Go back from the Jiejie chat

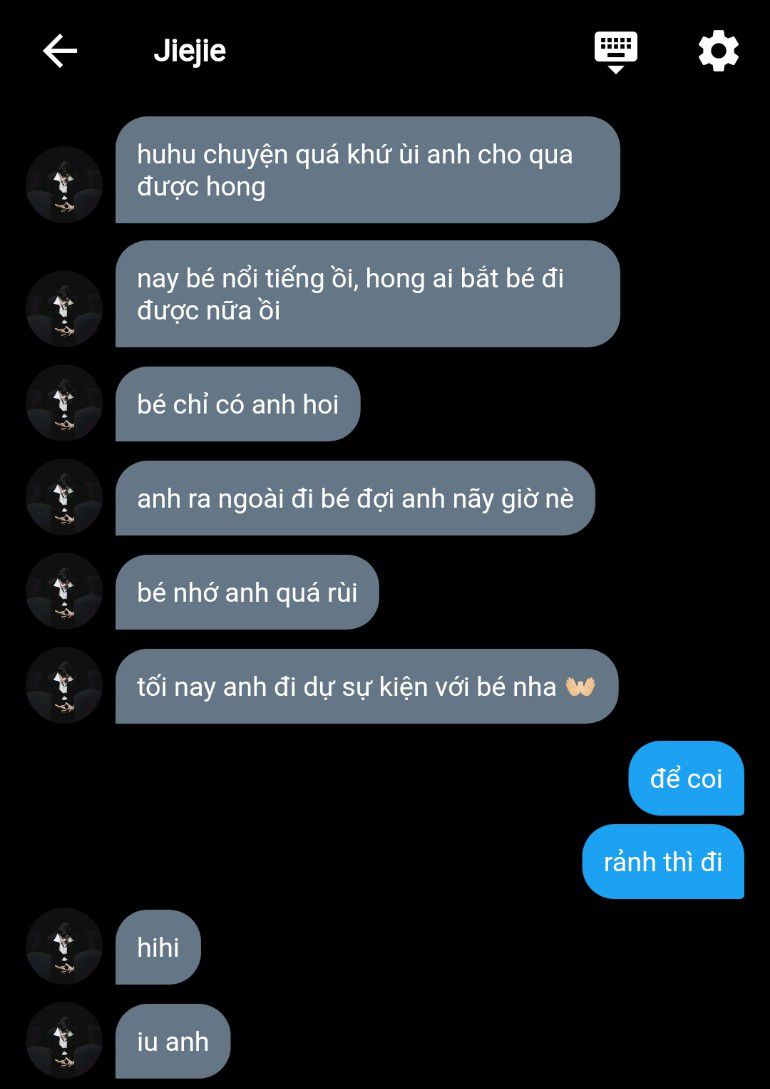60,51
